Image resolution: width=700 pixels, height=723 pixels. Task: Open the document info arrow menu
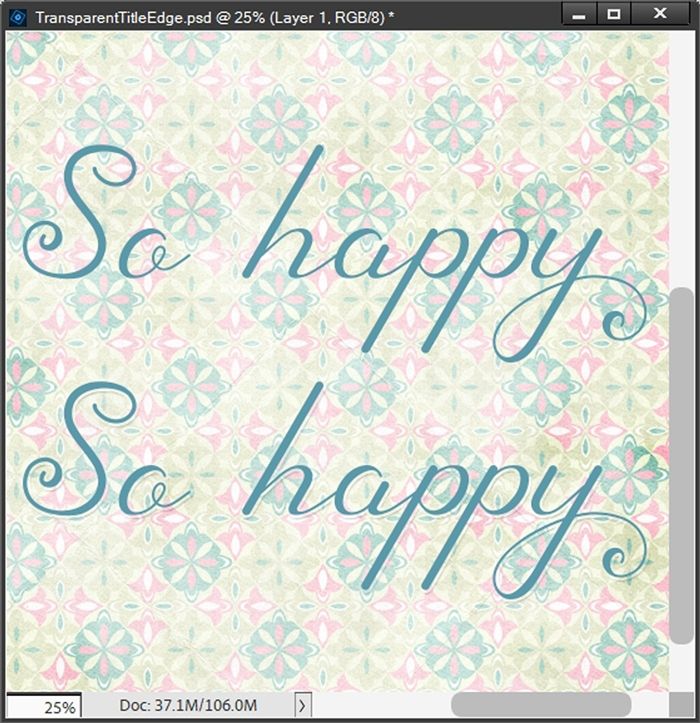303,706
